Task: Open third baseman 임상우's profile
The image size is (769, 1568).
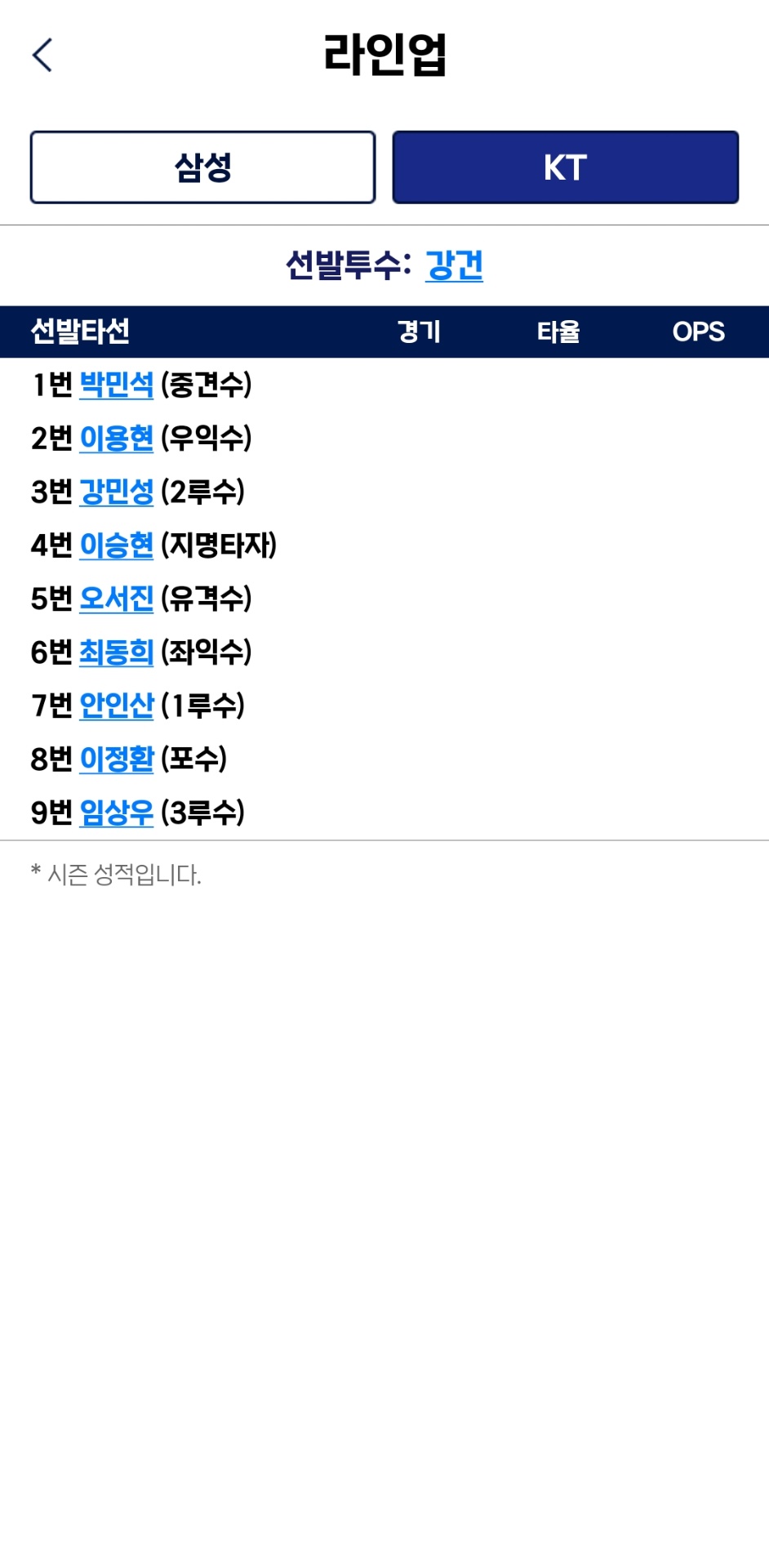Action: [117, 813]
